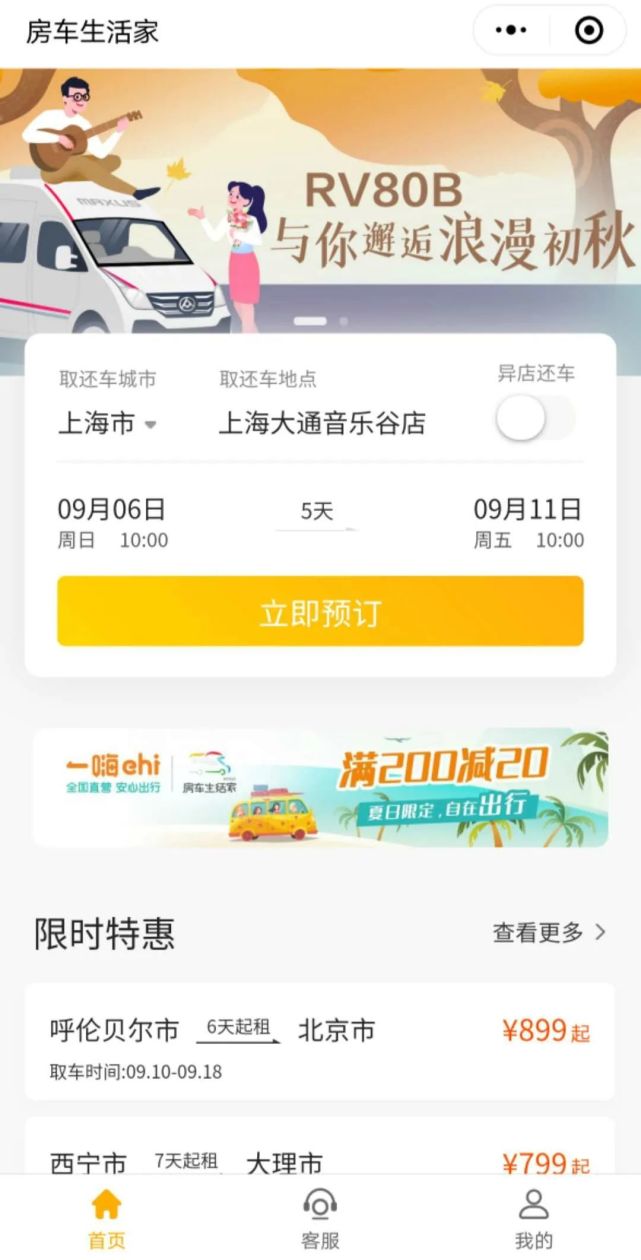Open the 满200减20 coupon banner
Screen dimensions: 641x1260
pyautogui.click(x=320, y=789)
